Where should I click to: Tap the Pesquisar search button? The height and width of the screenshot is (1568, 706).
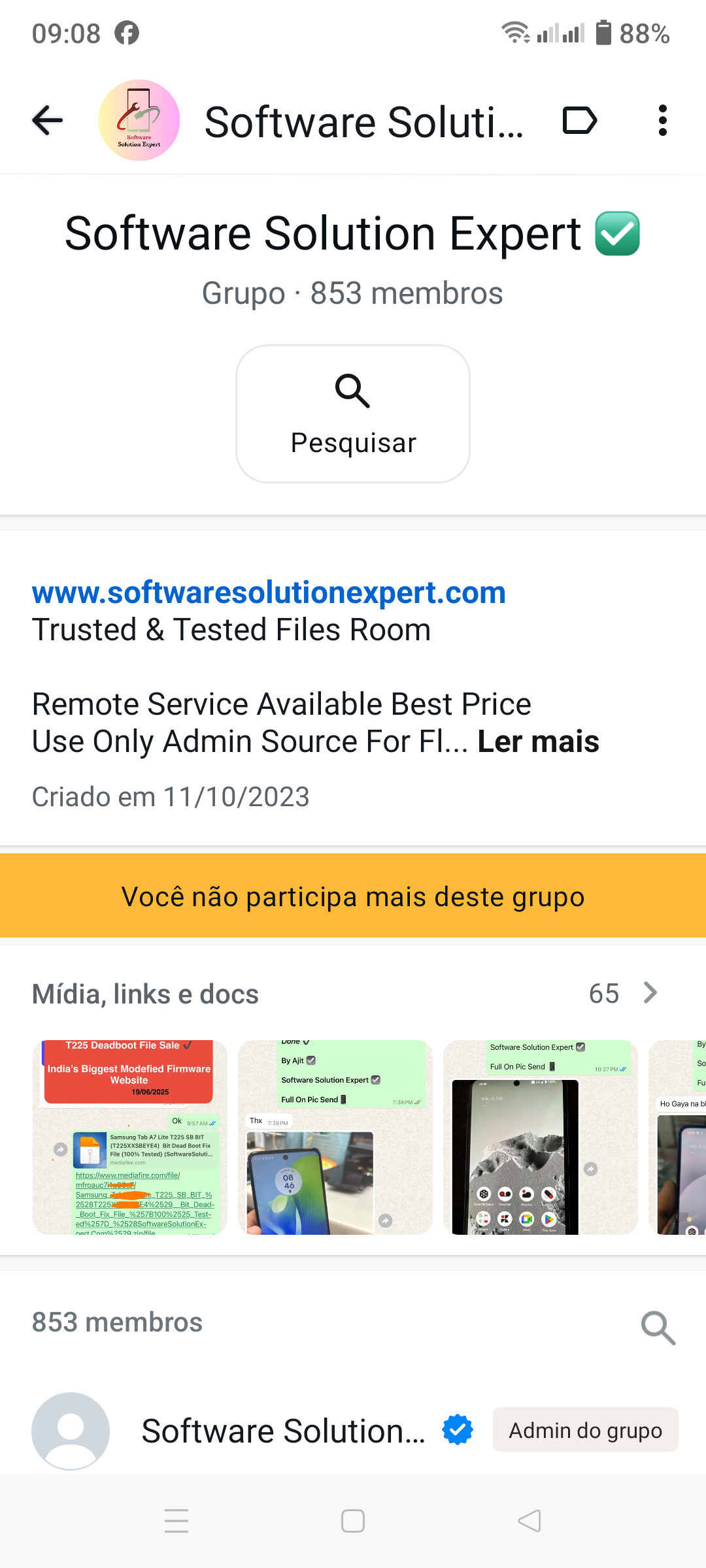pyautogui.click(x=353, y=414)
